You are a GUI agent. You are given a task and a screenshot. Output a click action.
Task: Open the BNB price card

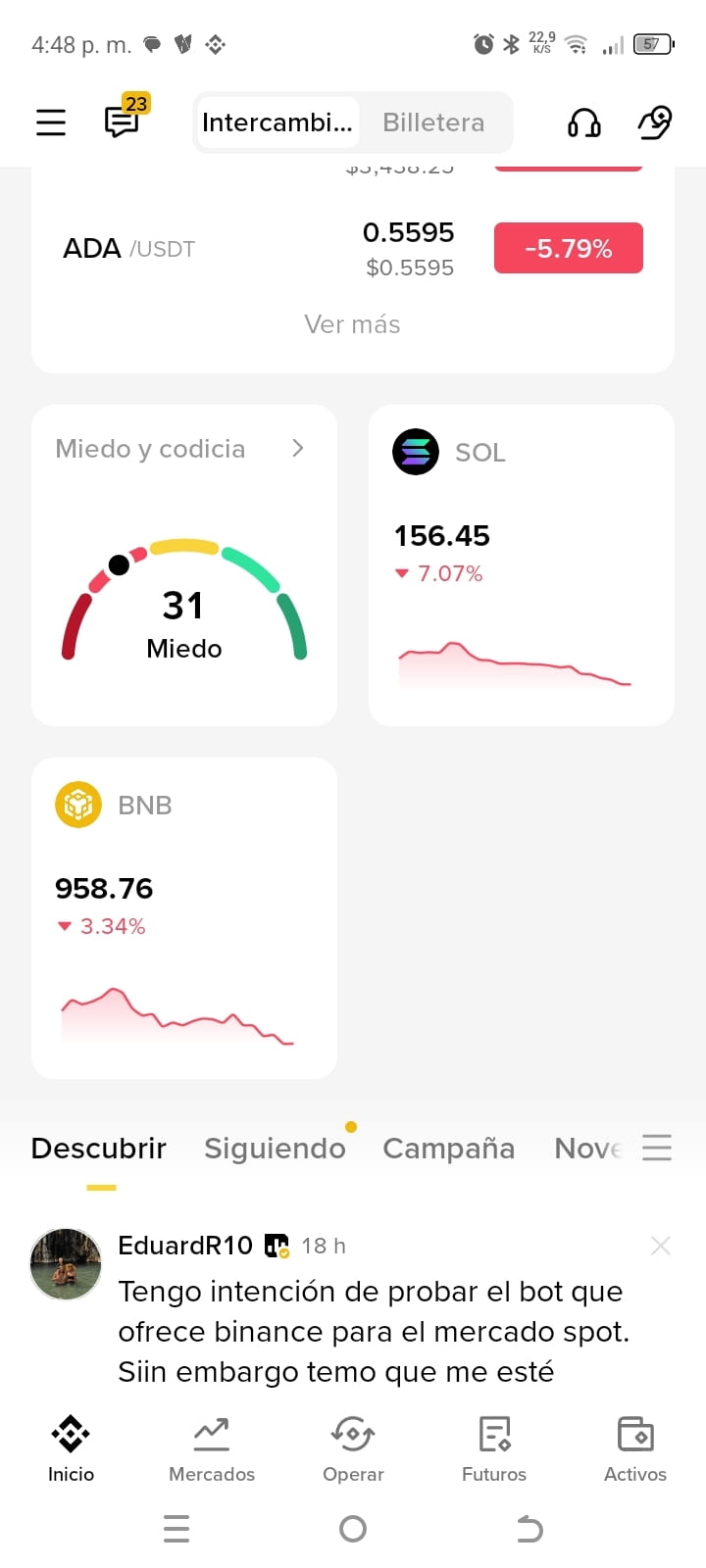184,918
